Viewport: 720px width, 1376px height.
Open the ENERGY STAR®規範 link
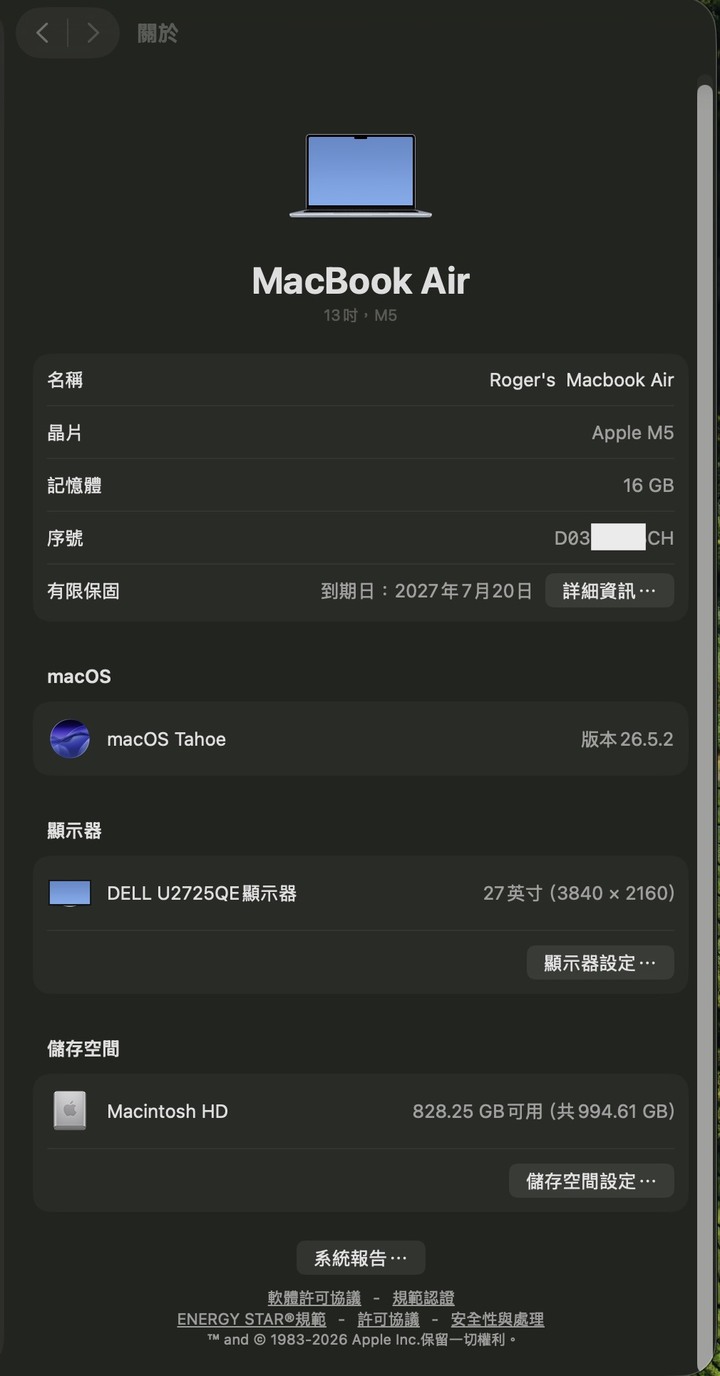point(251,1319)
